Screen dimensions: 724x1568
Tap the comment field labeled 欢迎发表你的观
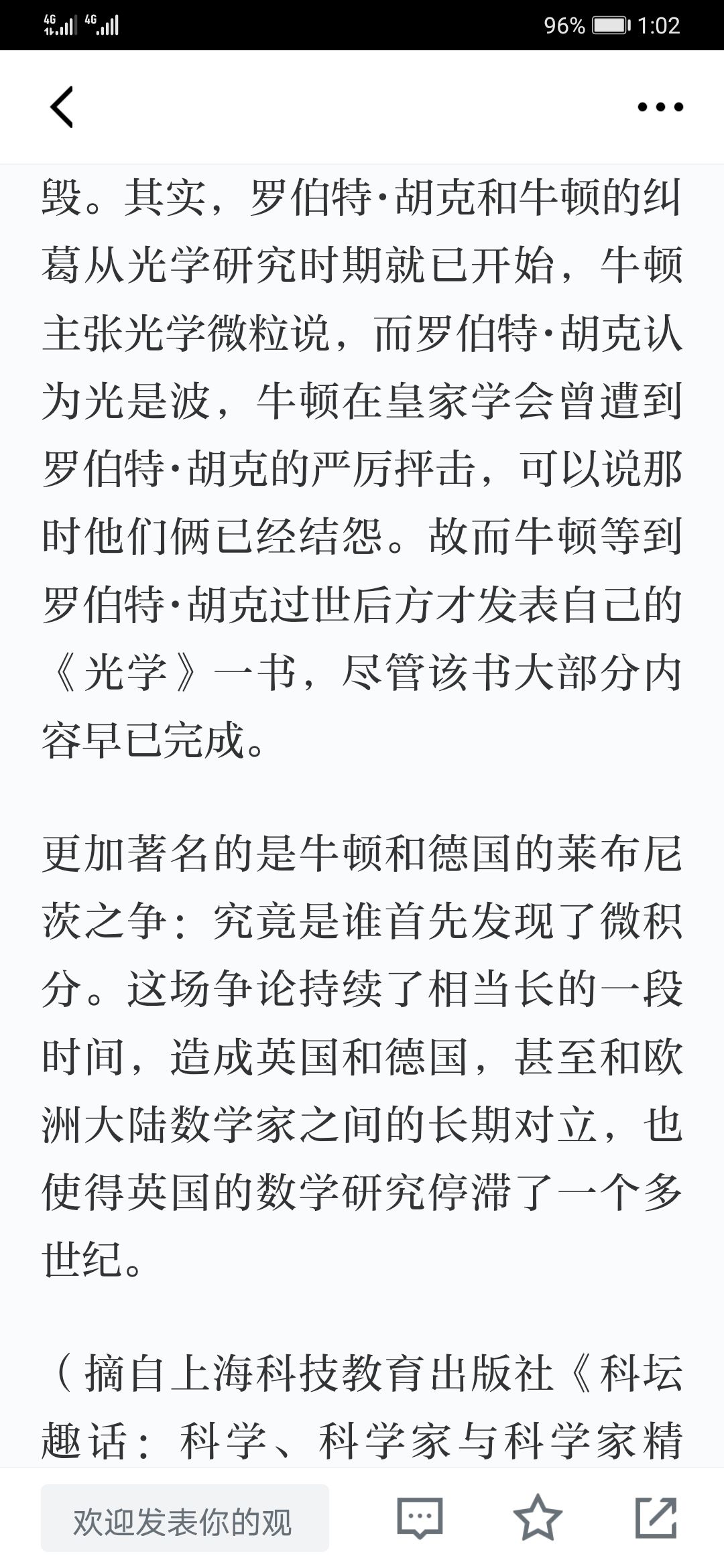coord(185,1518)
